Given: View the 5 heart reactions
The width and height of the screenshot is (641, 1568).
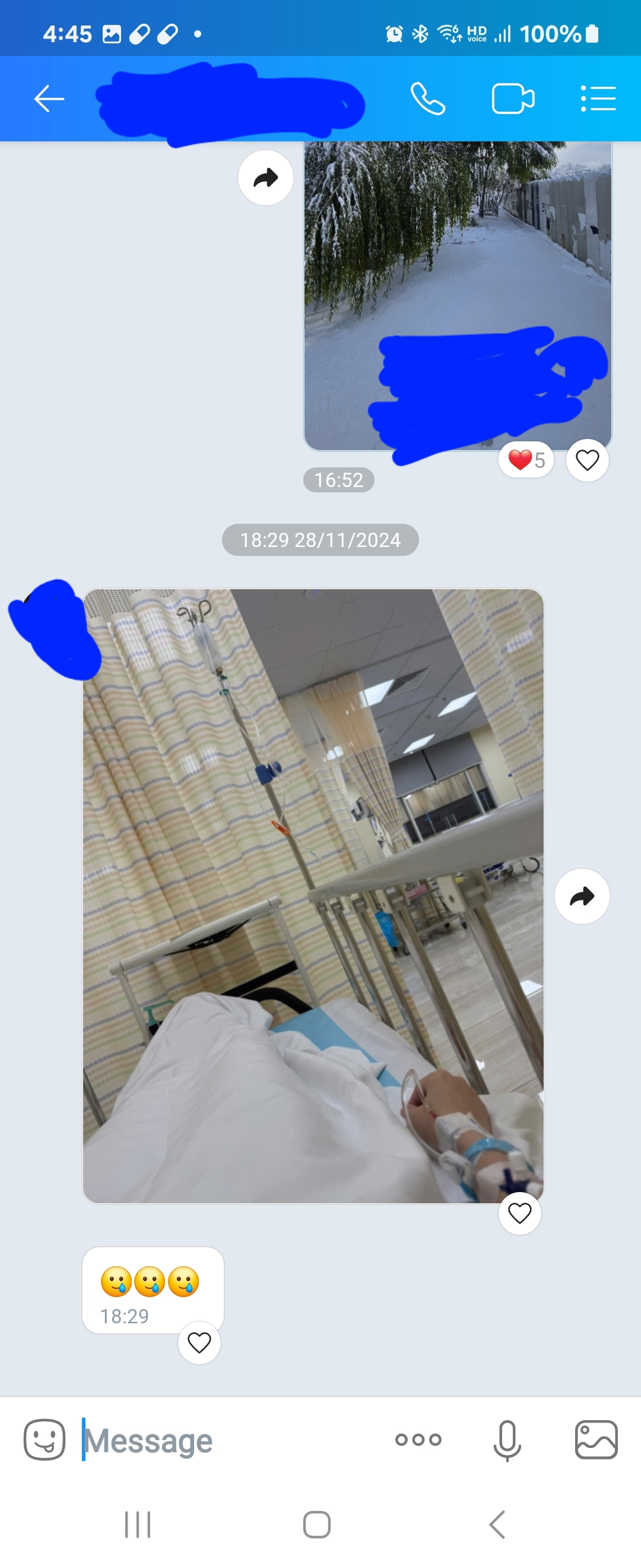Looking at the screenshot, I should coord(526,460).
